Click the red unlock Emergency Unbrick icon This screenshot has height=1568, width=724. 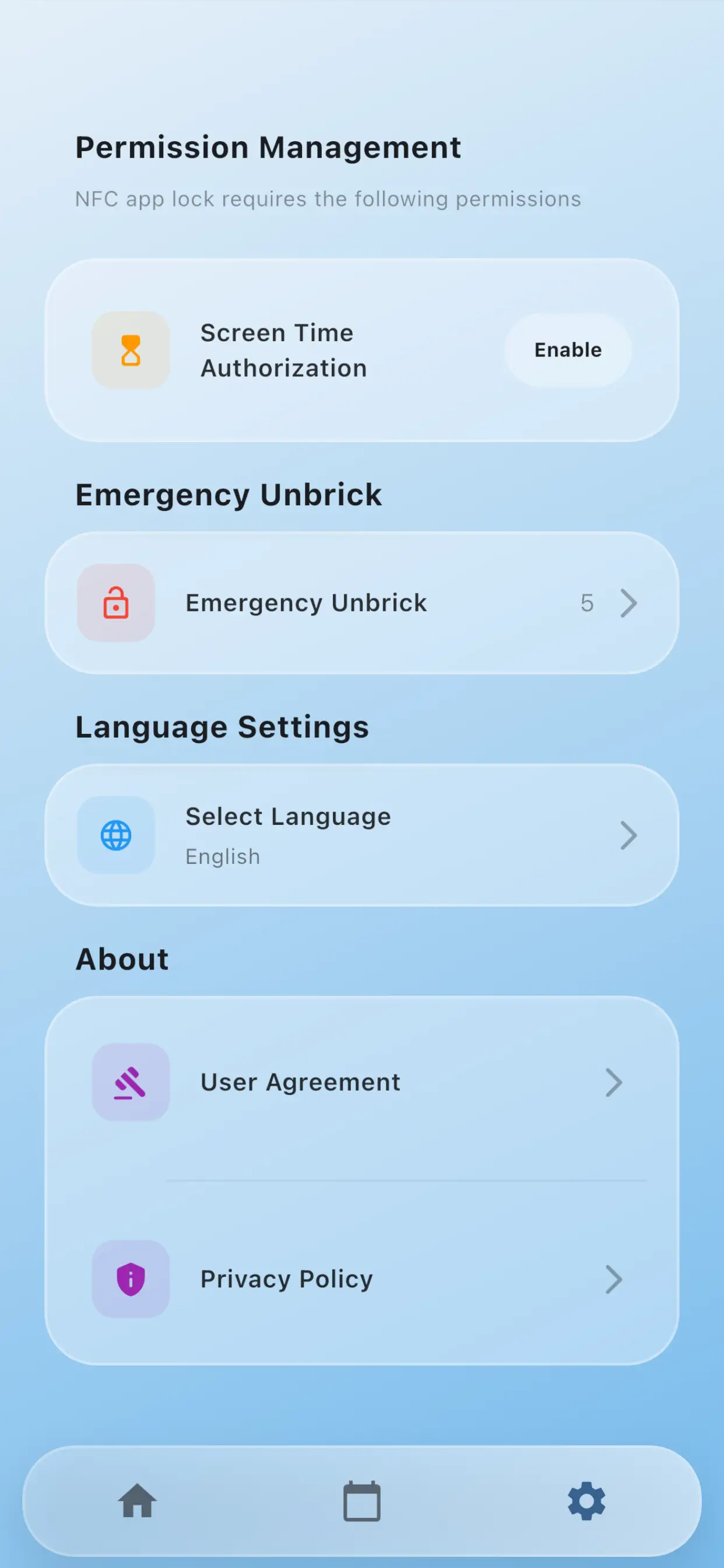point(115,602)
